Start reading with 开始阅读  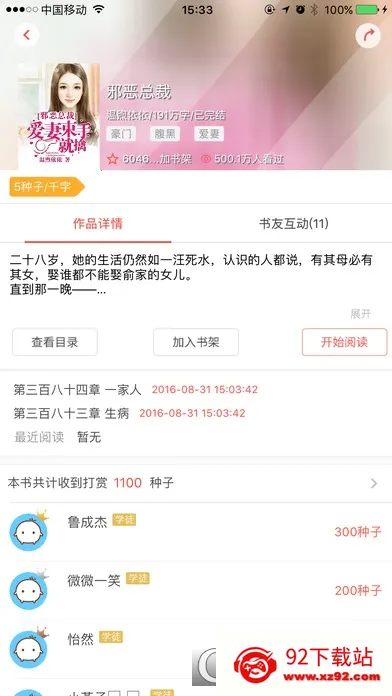(344, 342)
